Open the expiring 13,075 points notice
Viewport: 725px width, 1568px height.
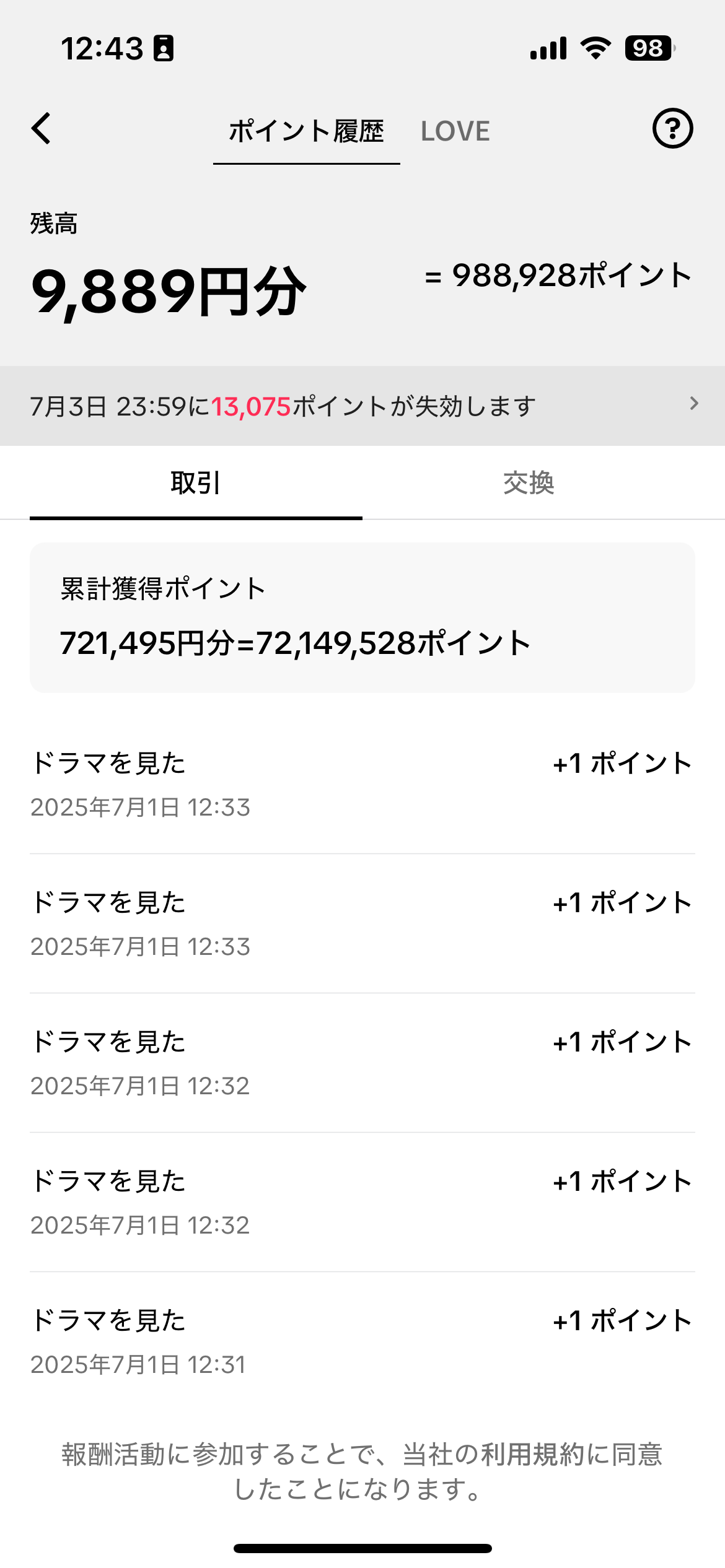[362, 406]
